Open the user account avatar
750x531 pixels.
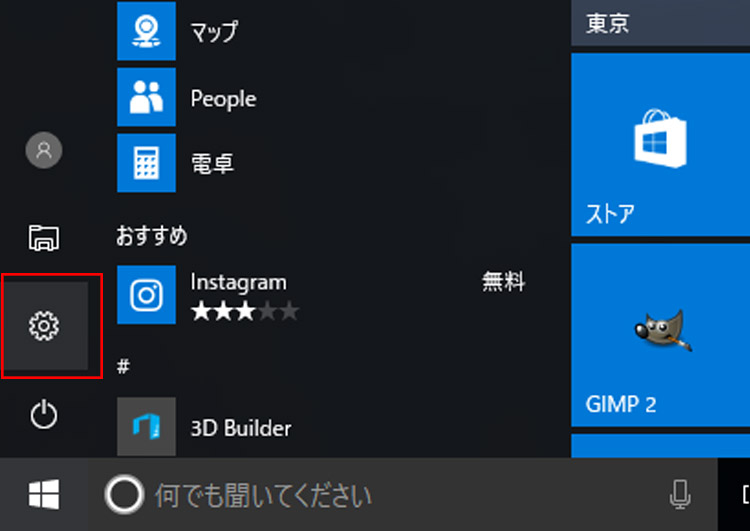tap(44, 150)
